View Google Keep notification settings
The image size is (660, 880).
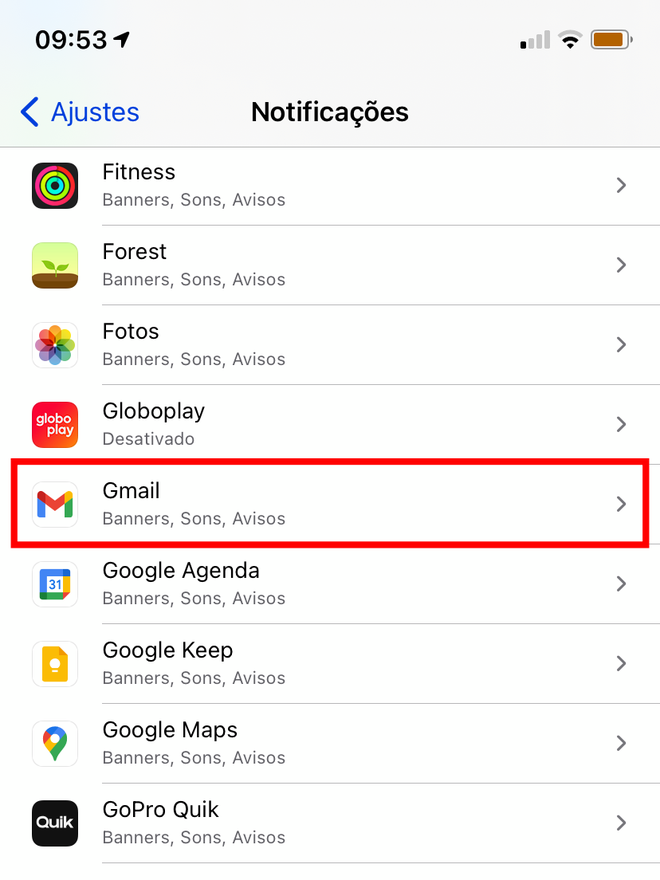point(330,663)
